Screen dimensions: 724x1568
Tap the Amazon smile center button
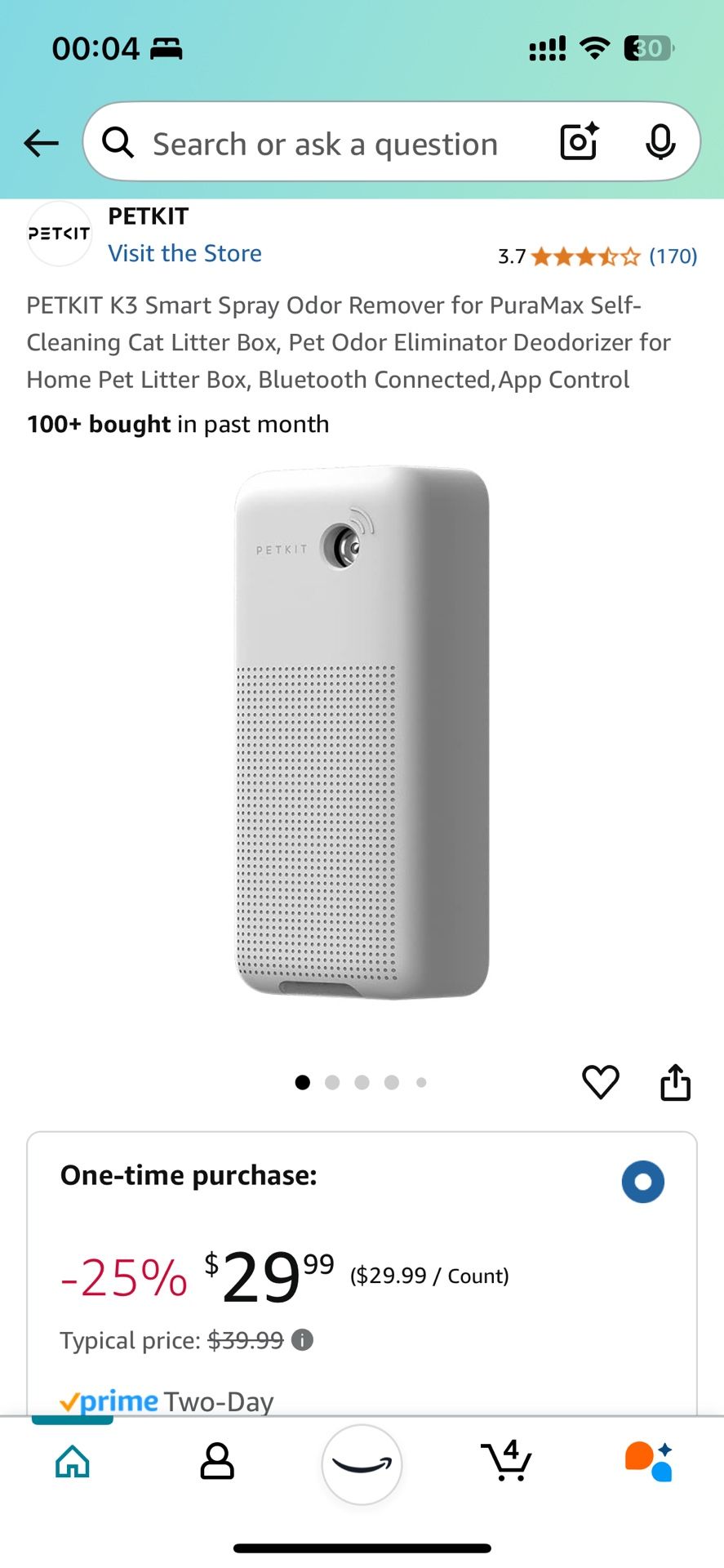coord(362,1464)
